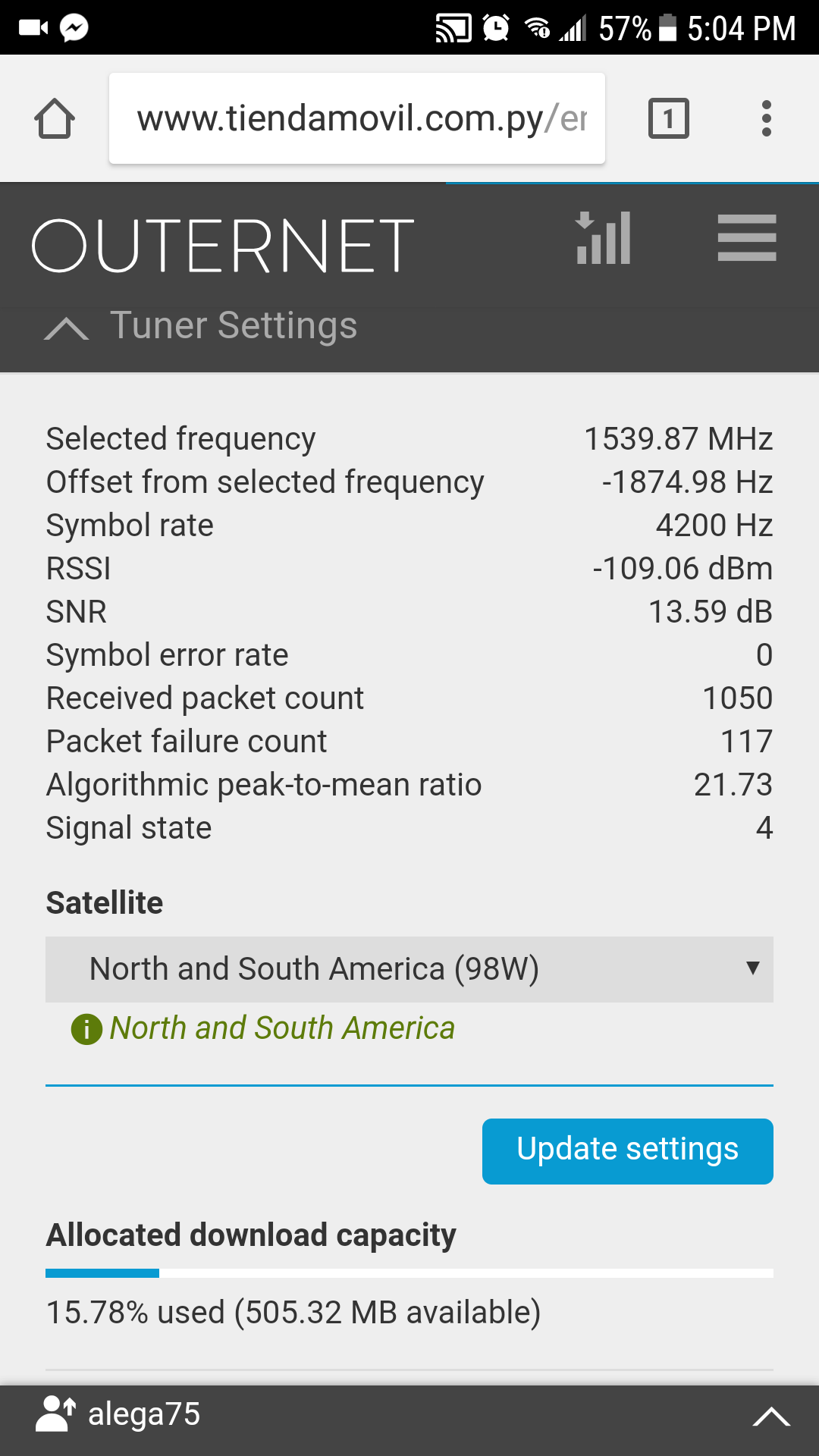Viewport: 819px width, 1456px height.
Task: Open the Outernet signal status icon
Action: pos(603,238)
